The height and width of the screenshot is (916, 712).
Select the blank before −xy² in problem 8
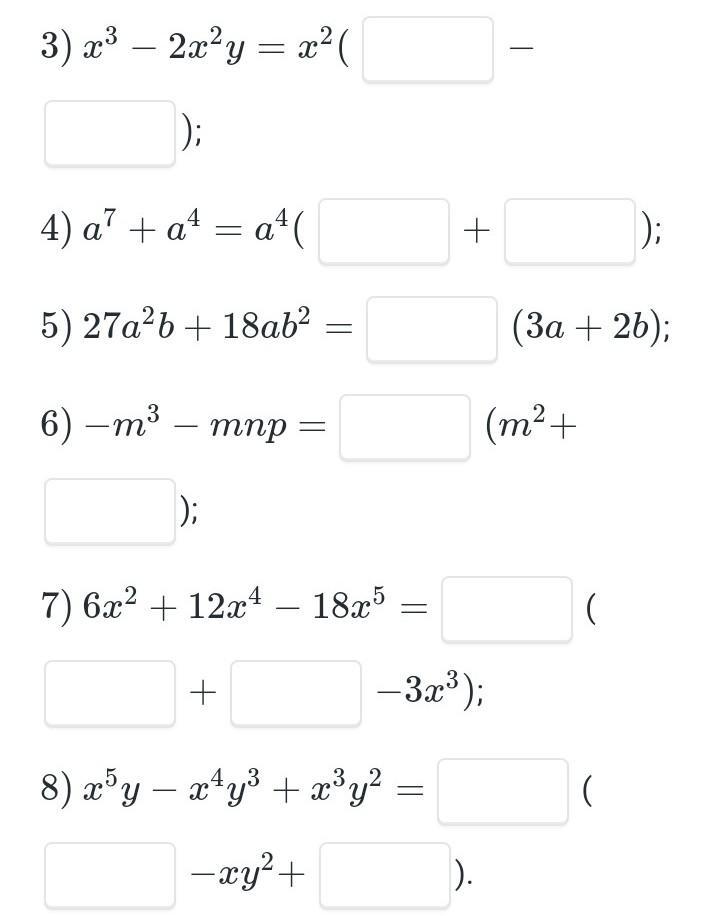click(x=110, y=875)
